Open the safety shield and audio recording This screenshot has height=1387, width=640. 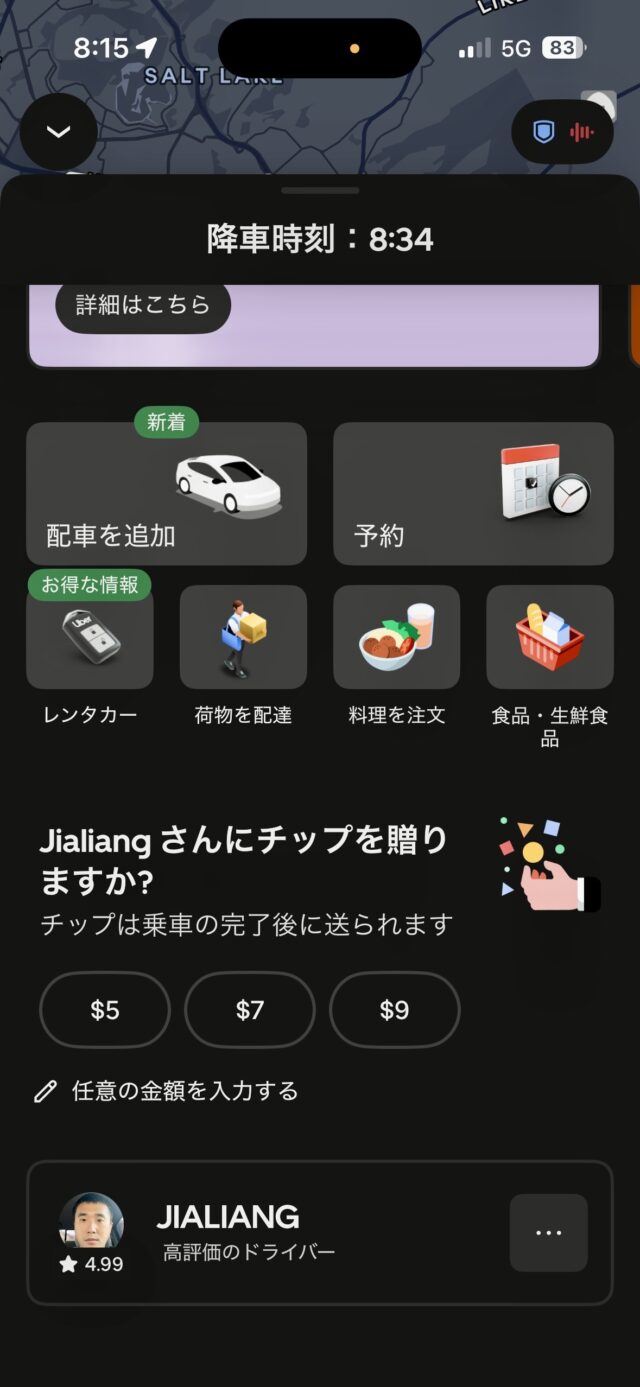[562, 132]
